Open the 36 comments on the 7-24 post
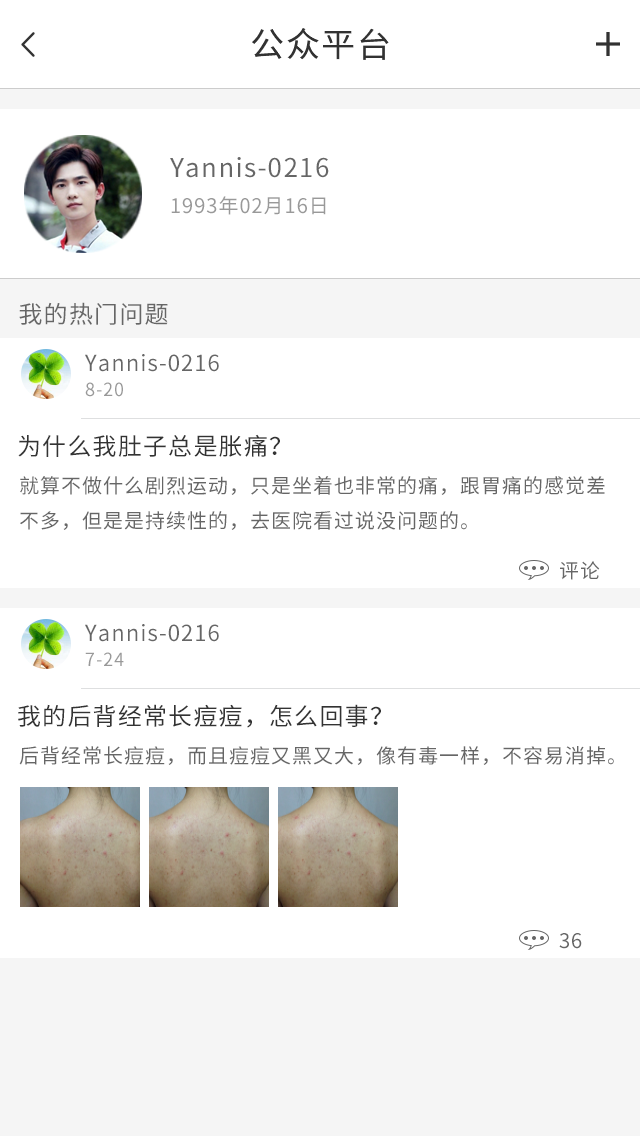Viewport: 640px width, 1136px height. pyautogui.click(x=551, y=940)
